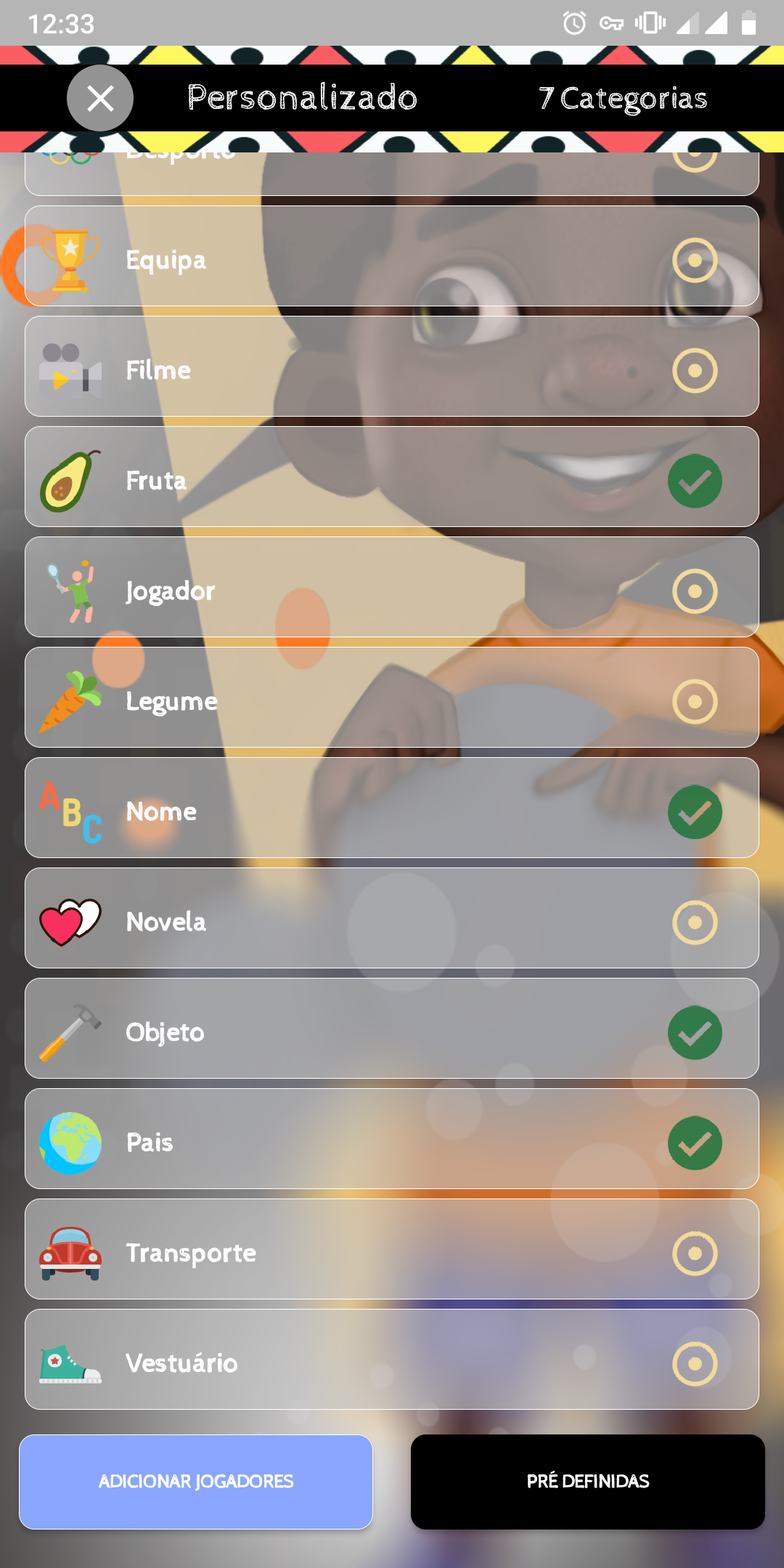Image resolution: width=784 pixels, height=1568 pixels.
Task: Tap the Adicionar Jogadores button
Action: point(196,1482)
